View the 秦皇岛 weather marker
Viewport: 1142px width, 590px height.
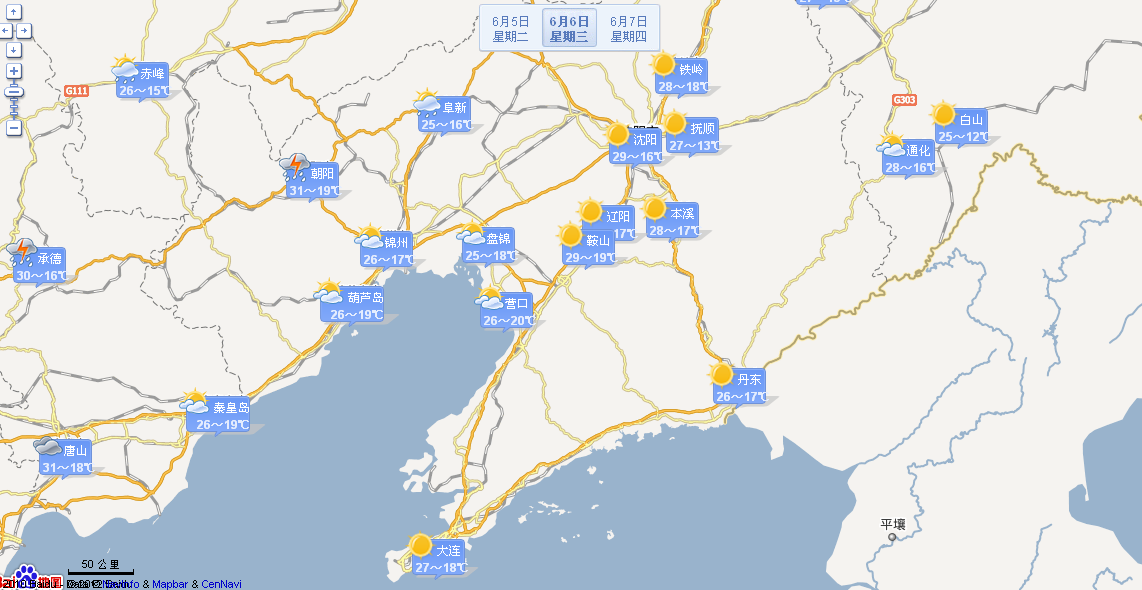(x=222, y=415)
